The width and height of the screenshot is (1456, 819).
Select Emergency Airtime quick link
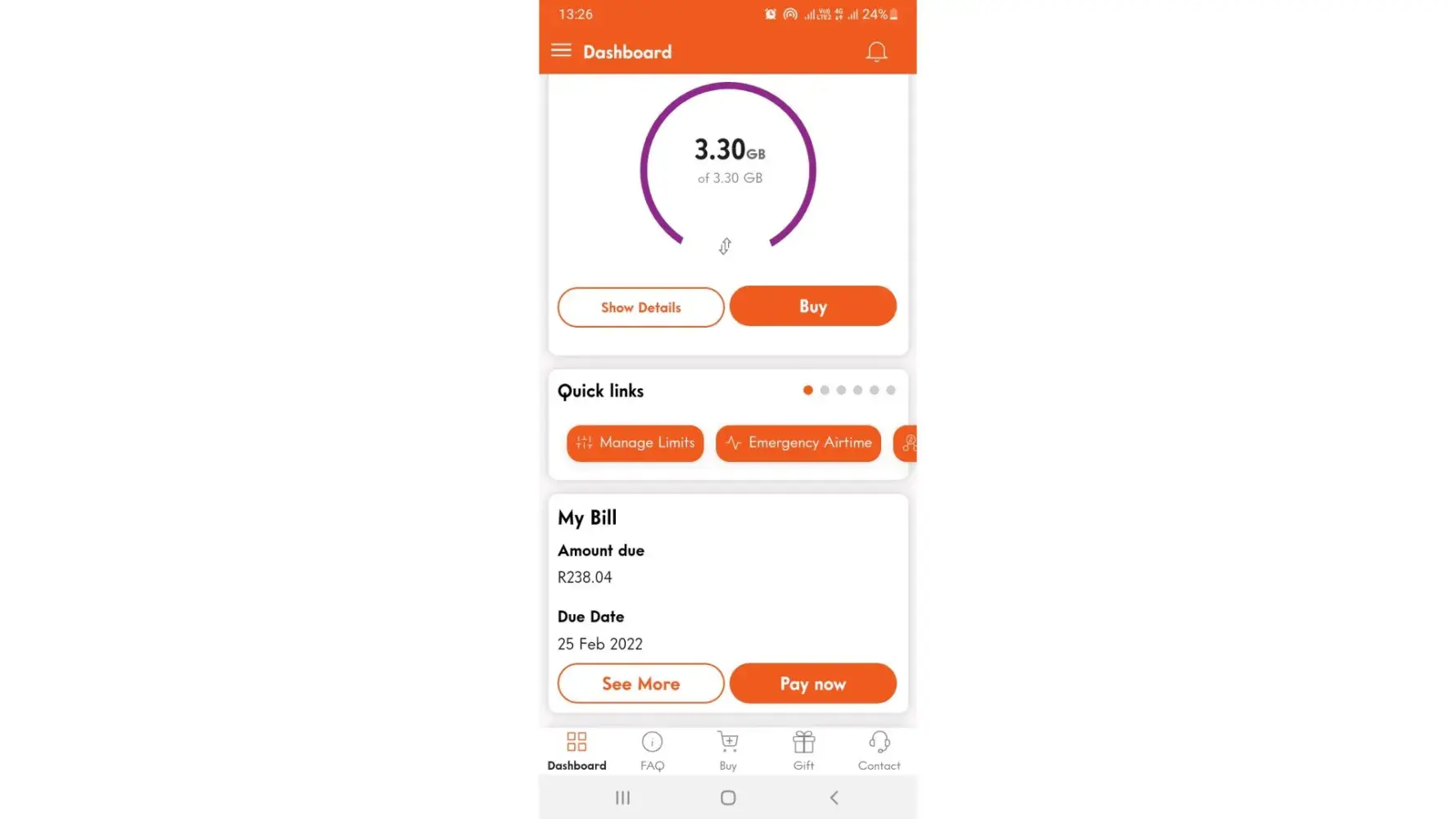(x=798, y=443)
